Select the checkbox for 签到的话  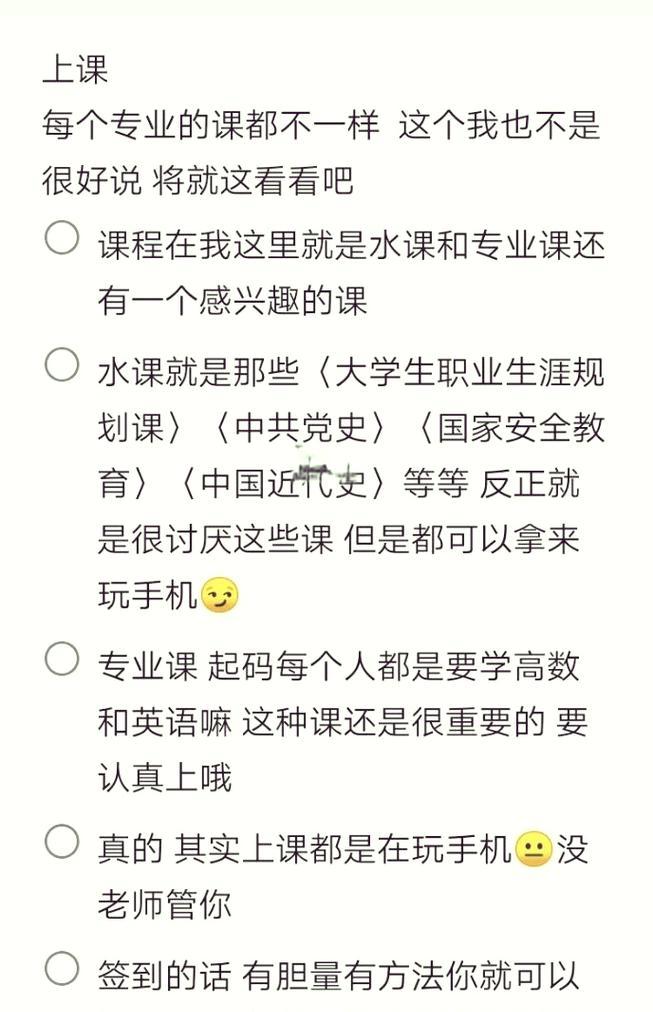click(x=62, y=968)
